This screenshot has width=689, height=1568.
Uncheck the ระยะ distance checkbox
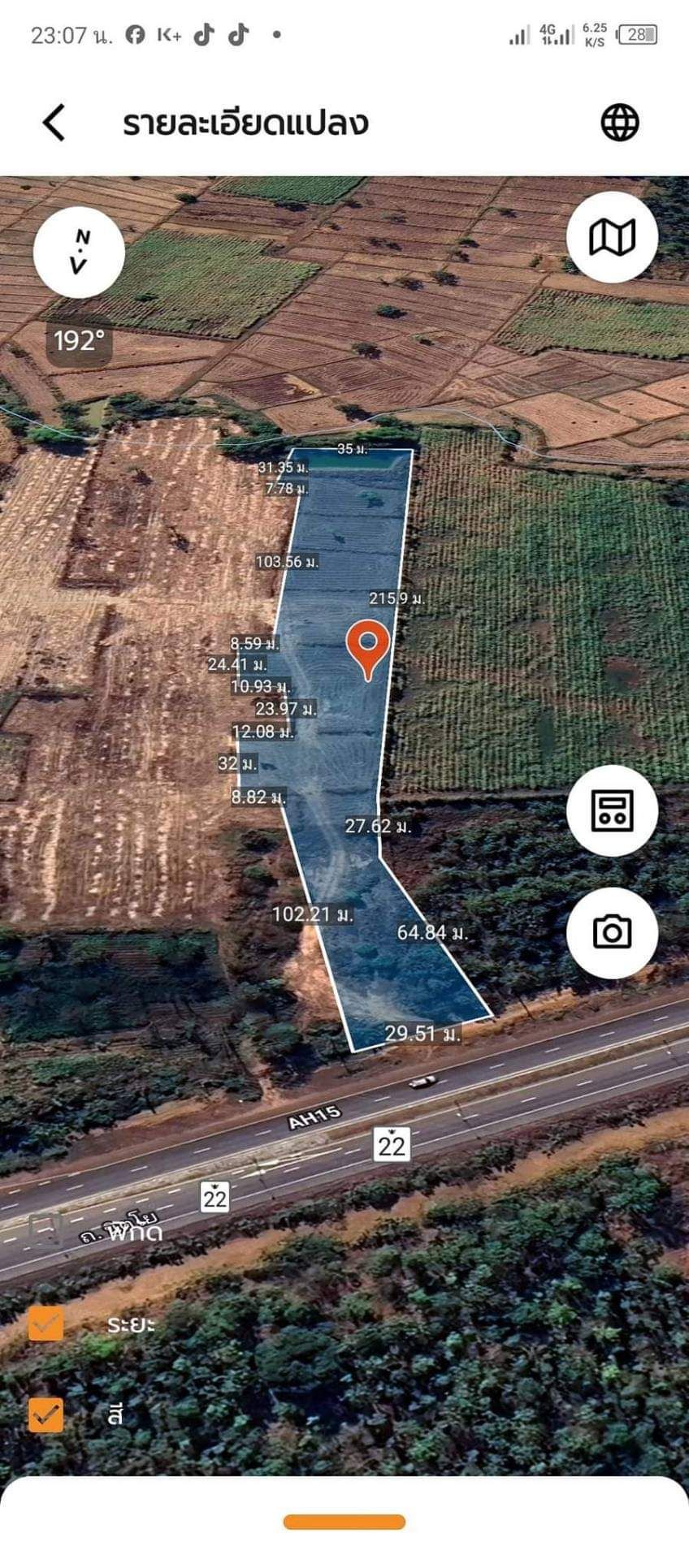[45, 1324]
